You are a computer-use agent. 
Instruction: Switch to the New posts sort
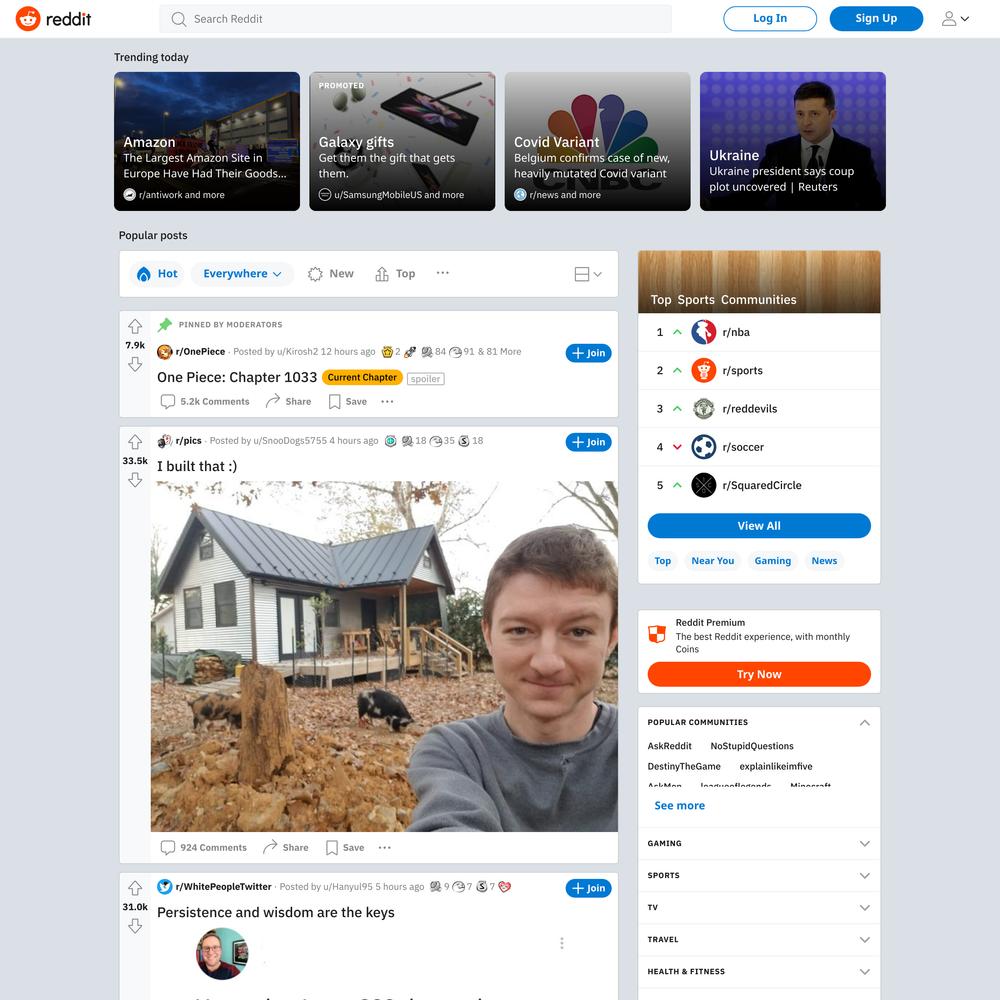[331, 273]
